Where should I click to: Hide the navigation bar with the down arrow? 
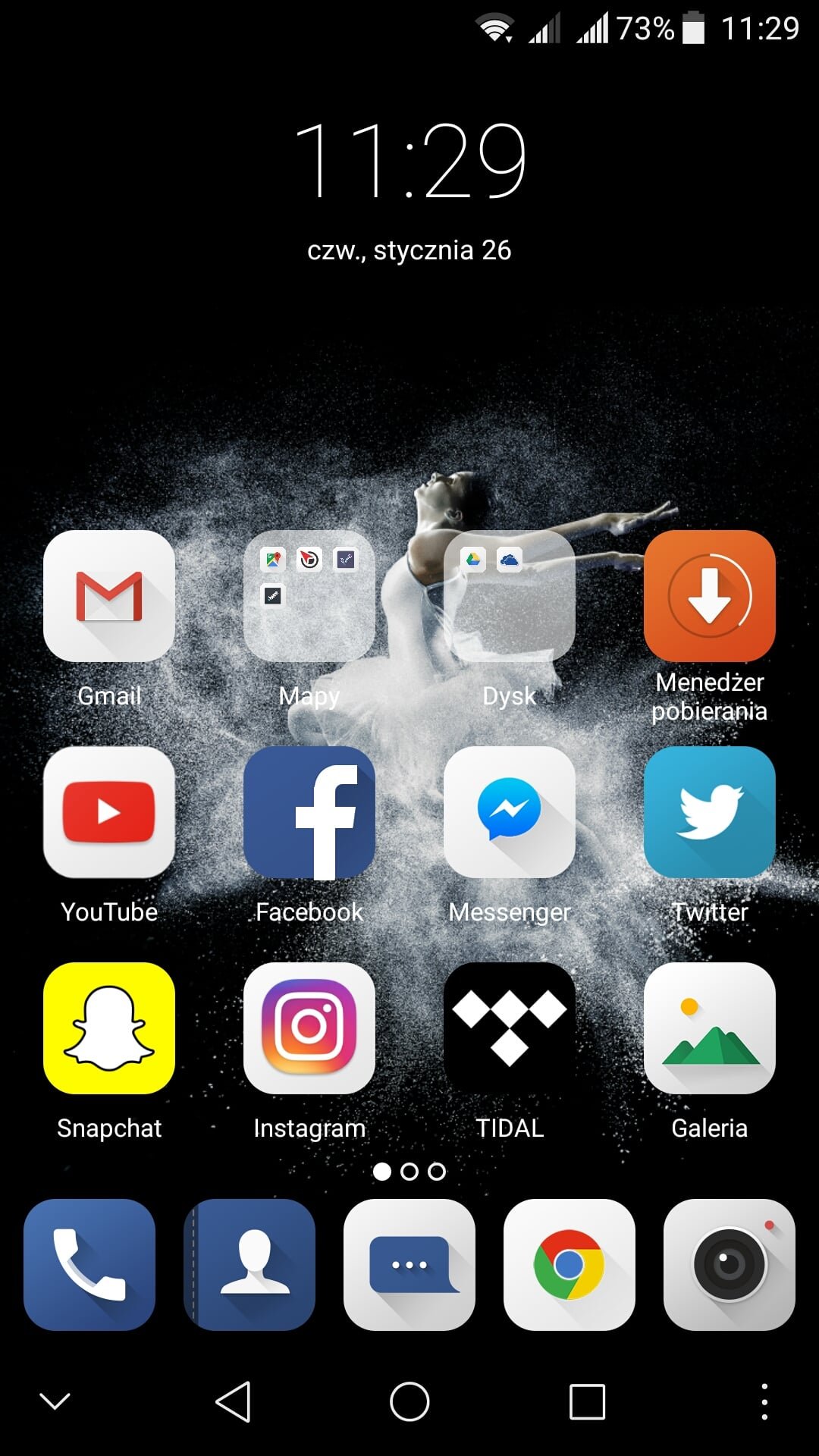tap(55, 1401)
